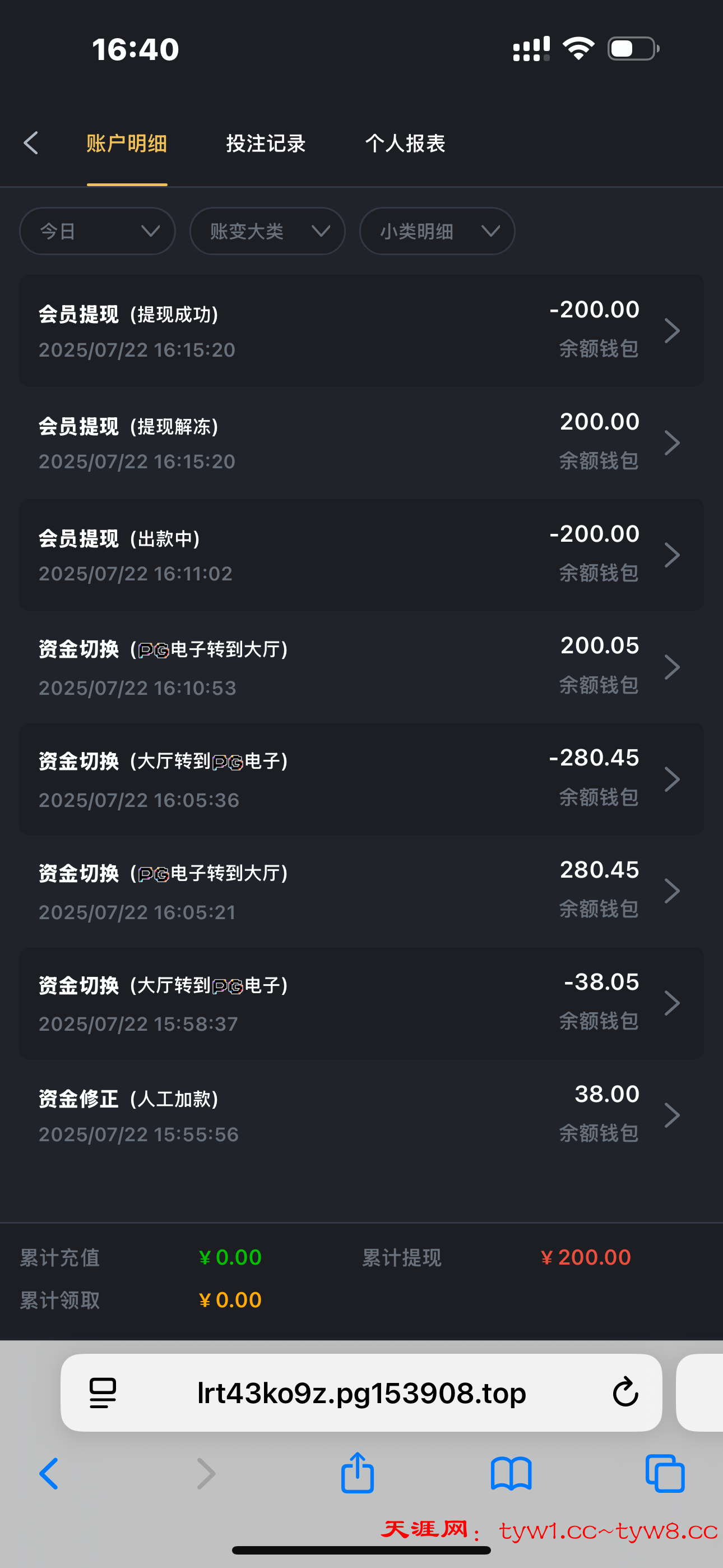723x1568 pixels.
Task: Open the -280.45 资金切换 record
Action: [361, 778]
